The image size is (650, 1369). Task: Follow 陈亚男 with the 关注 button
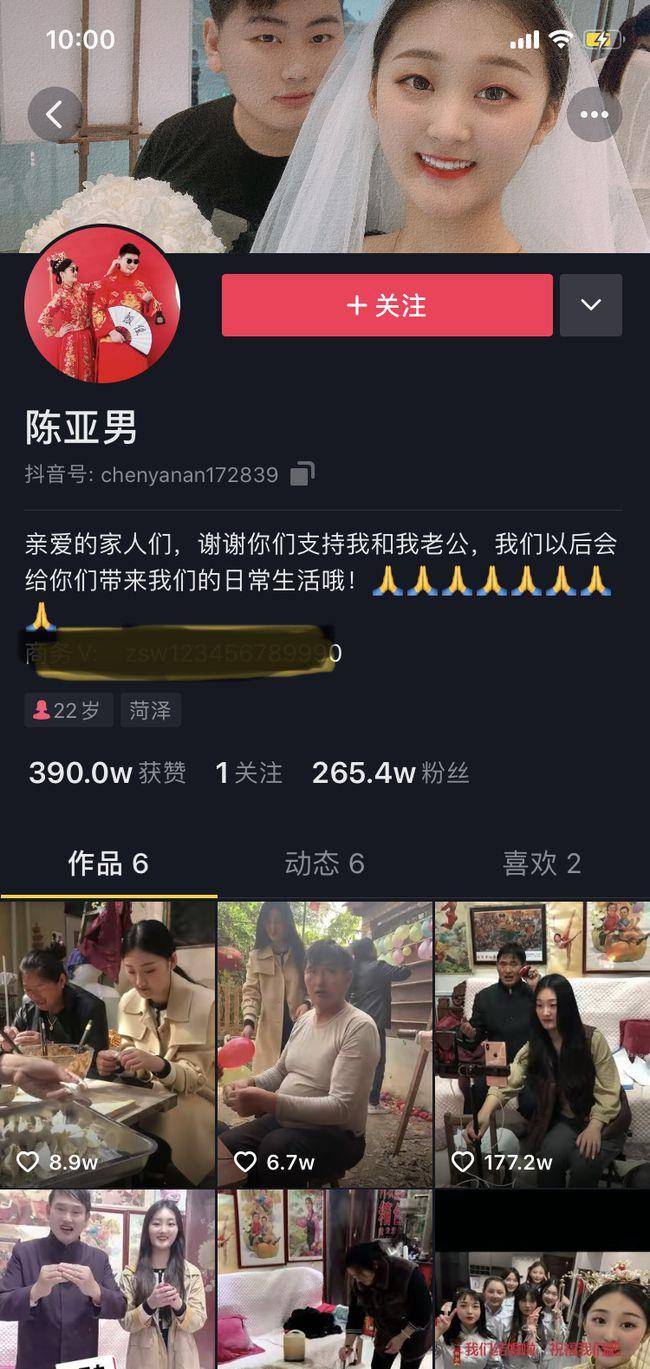pos(386,305)
